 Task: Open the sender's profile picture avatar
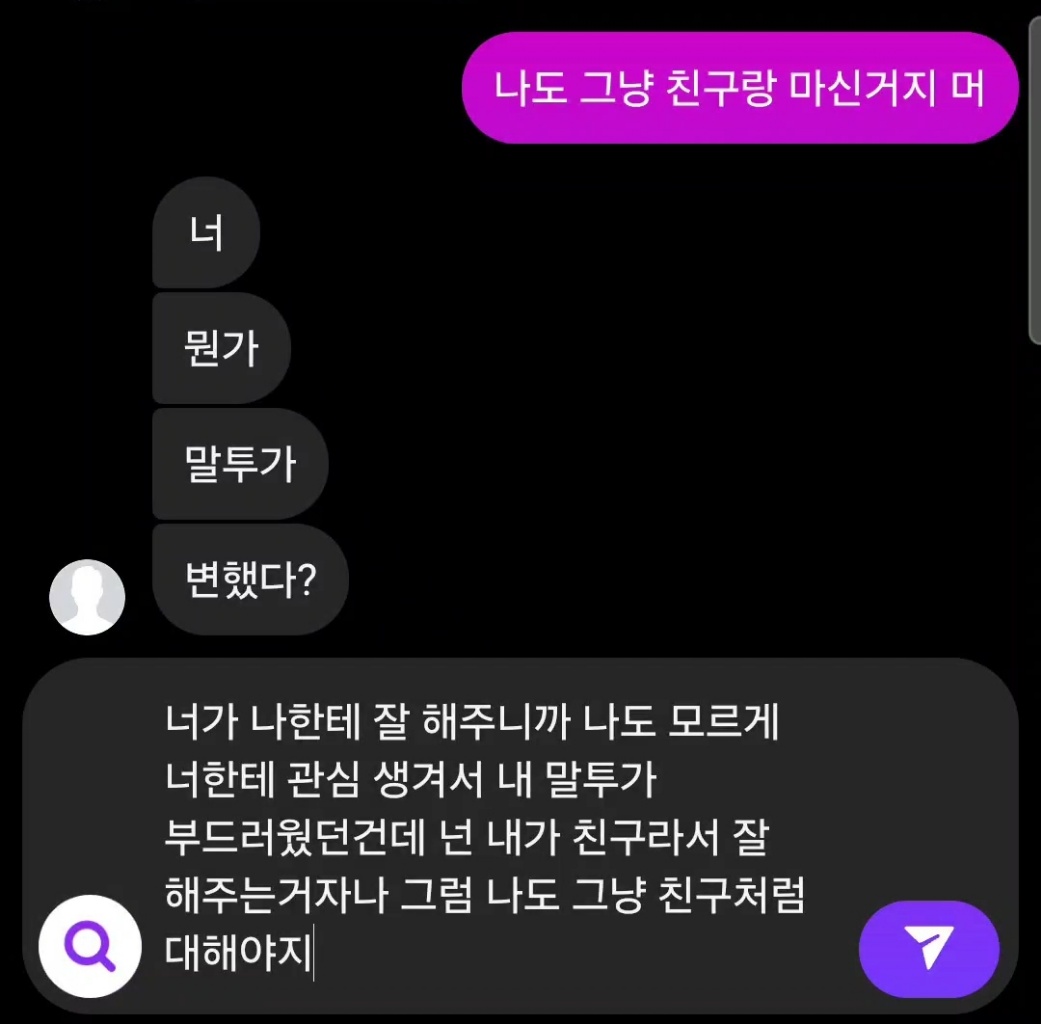click(x=88, y=597)
